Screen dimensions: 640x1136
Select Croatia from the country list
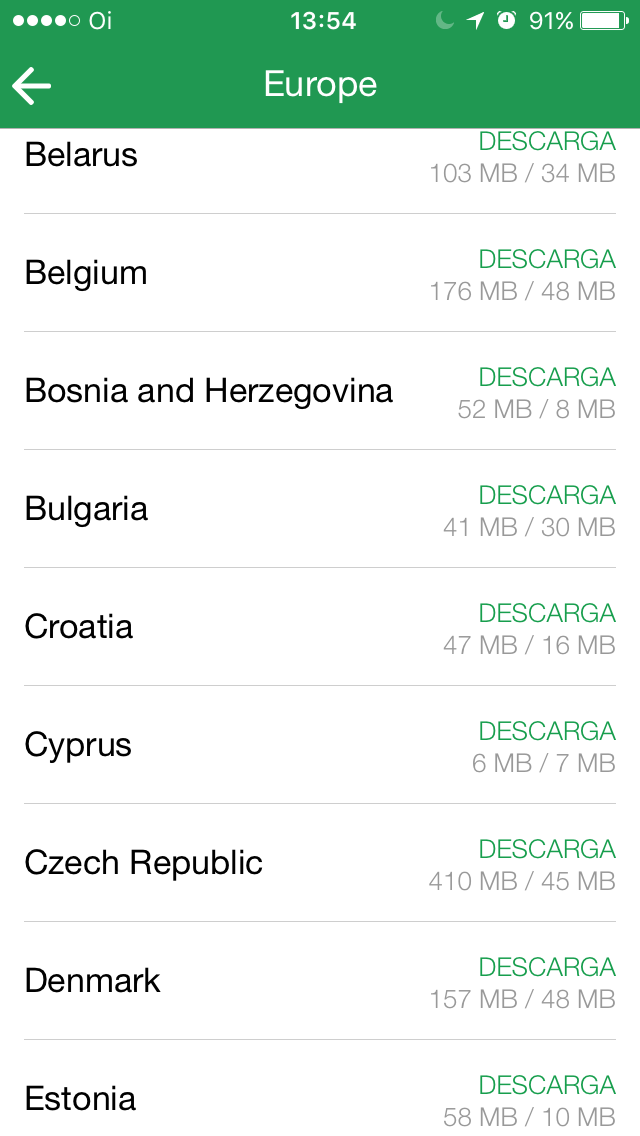[x=79, y=627]
